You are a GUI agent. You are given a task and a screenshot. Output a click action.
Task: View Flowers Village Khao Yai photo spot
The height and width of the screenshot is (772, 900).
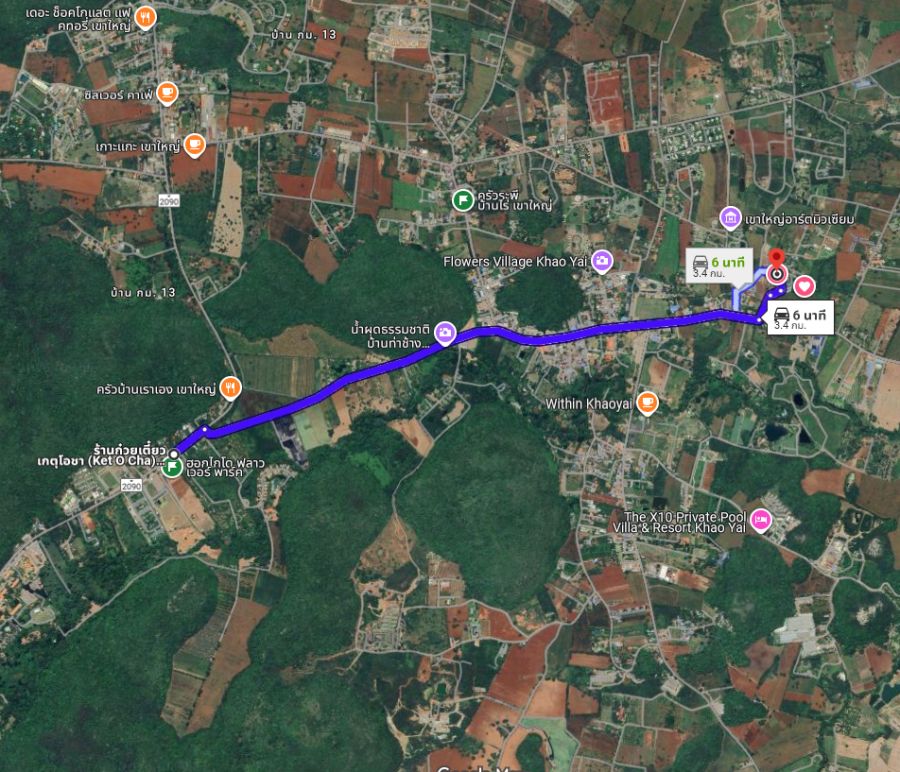pyautogui.click(x=601, y=261)
